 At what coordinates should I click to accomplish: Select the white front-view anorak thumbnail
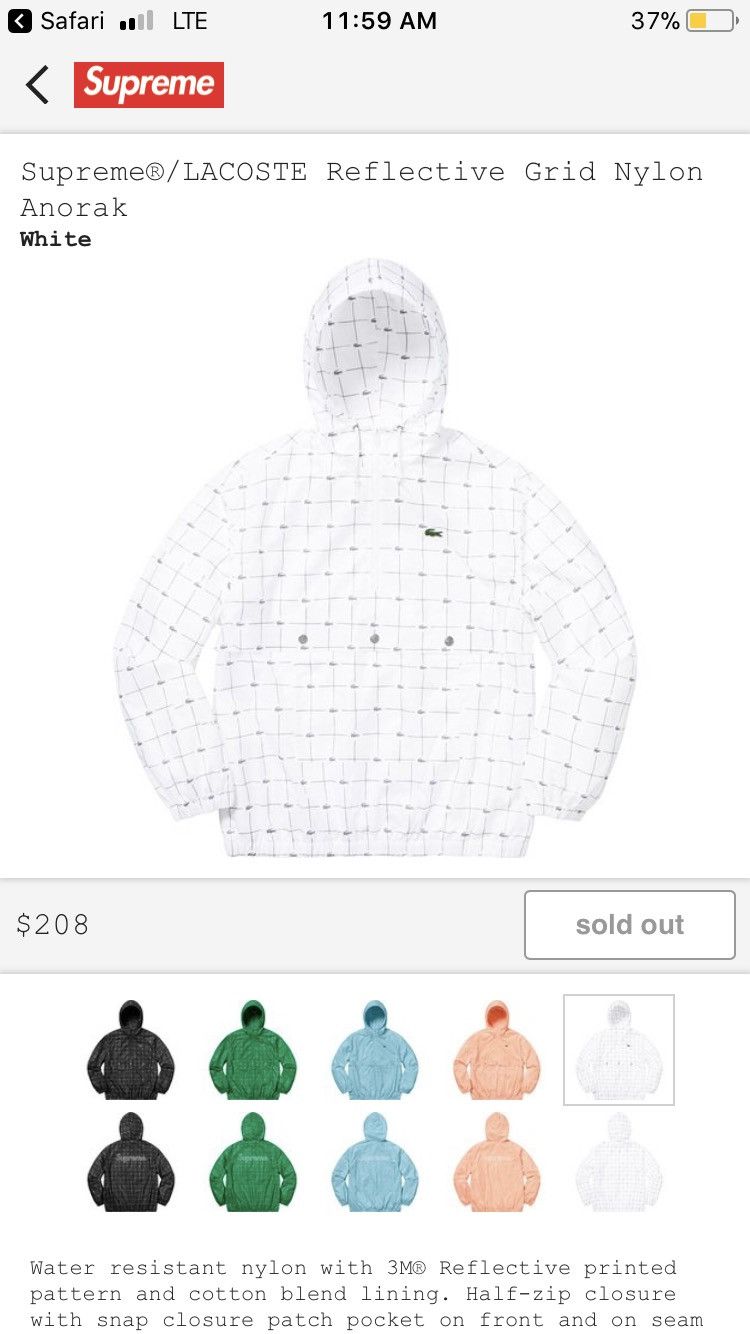[619, 1049]
